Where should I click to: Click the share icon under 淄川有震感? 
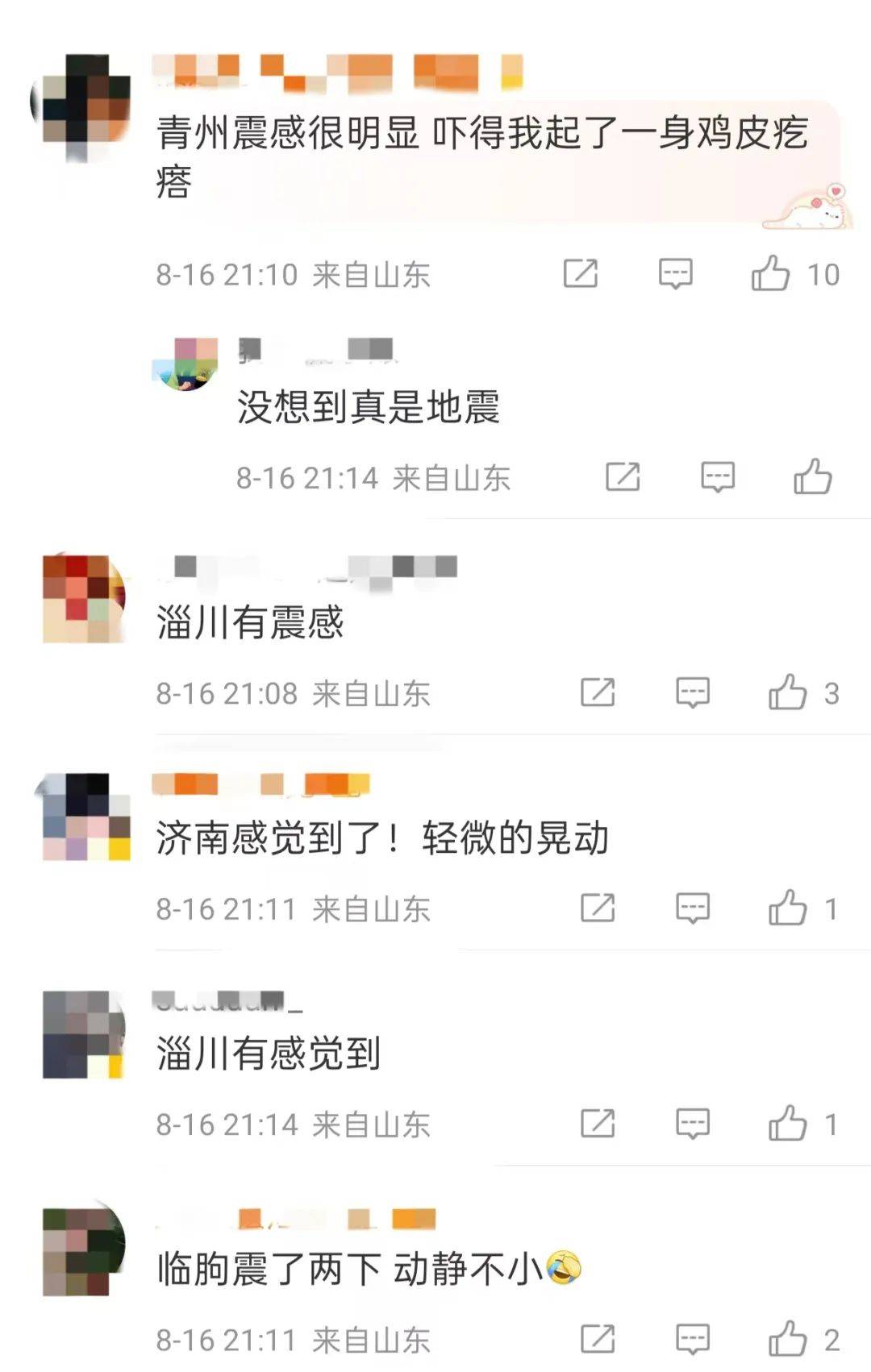(598, 692)
